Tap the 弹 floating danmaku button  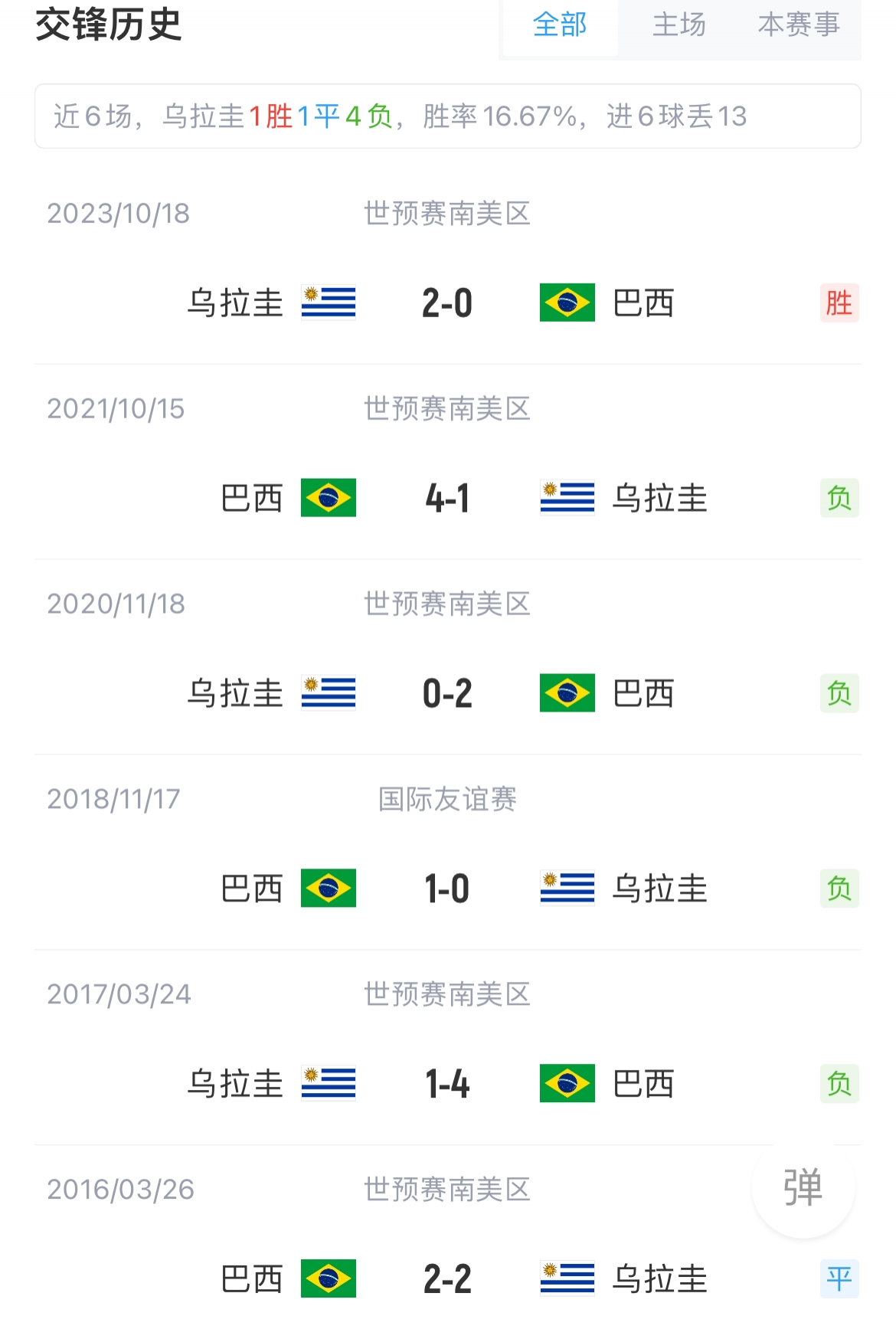click(803, 1187)
